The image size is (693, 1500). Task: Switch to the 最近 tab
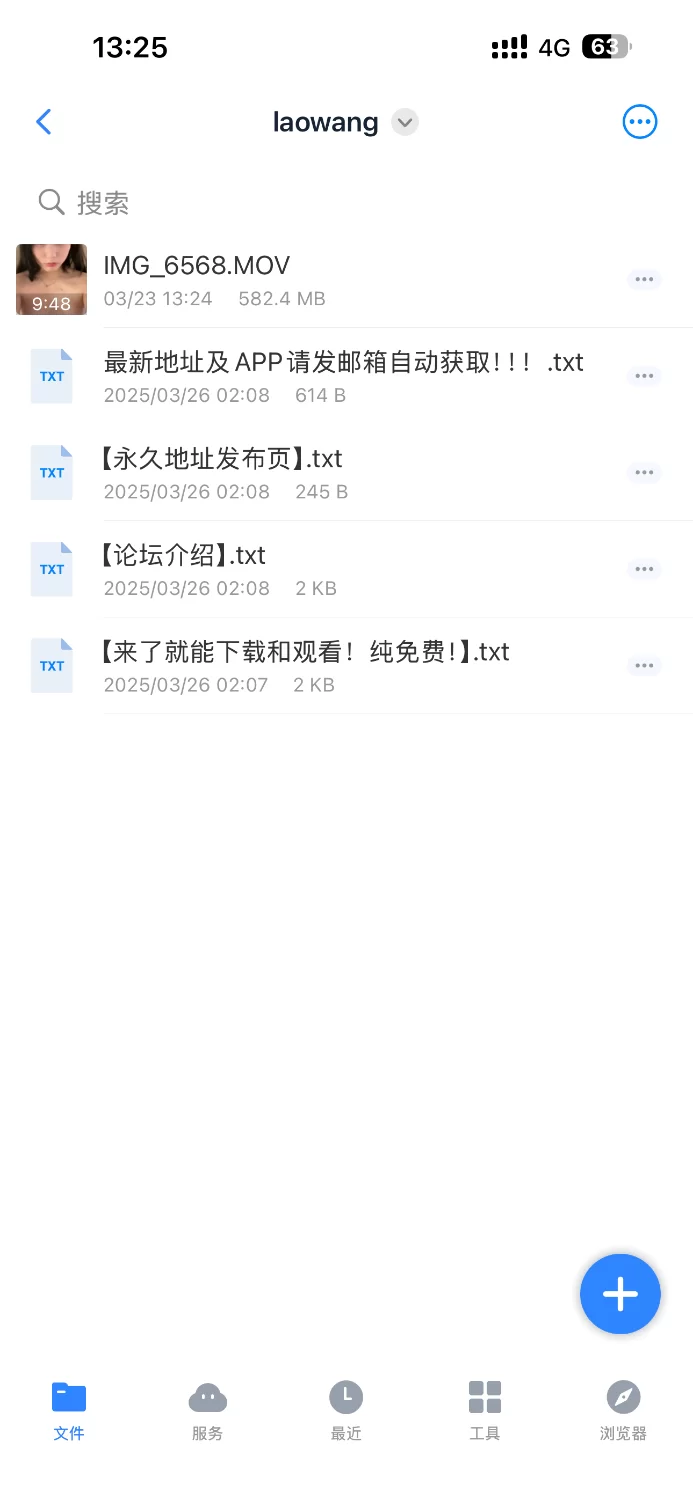[346, 1410]
